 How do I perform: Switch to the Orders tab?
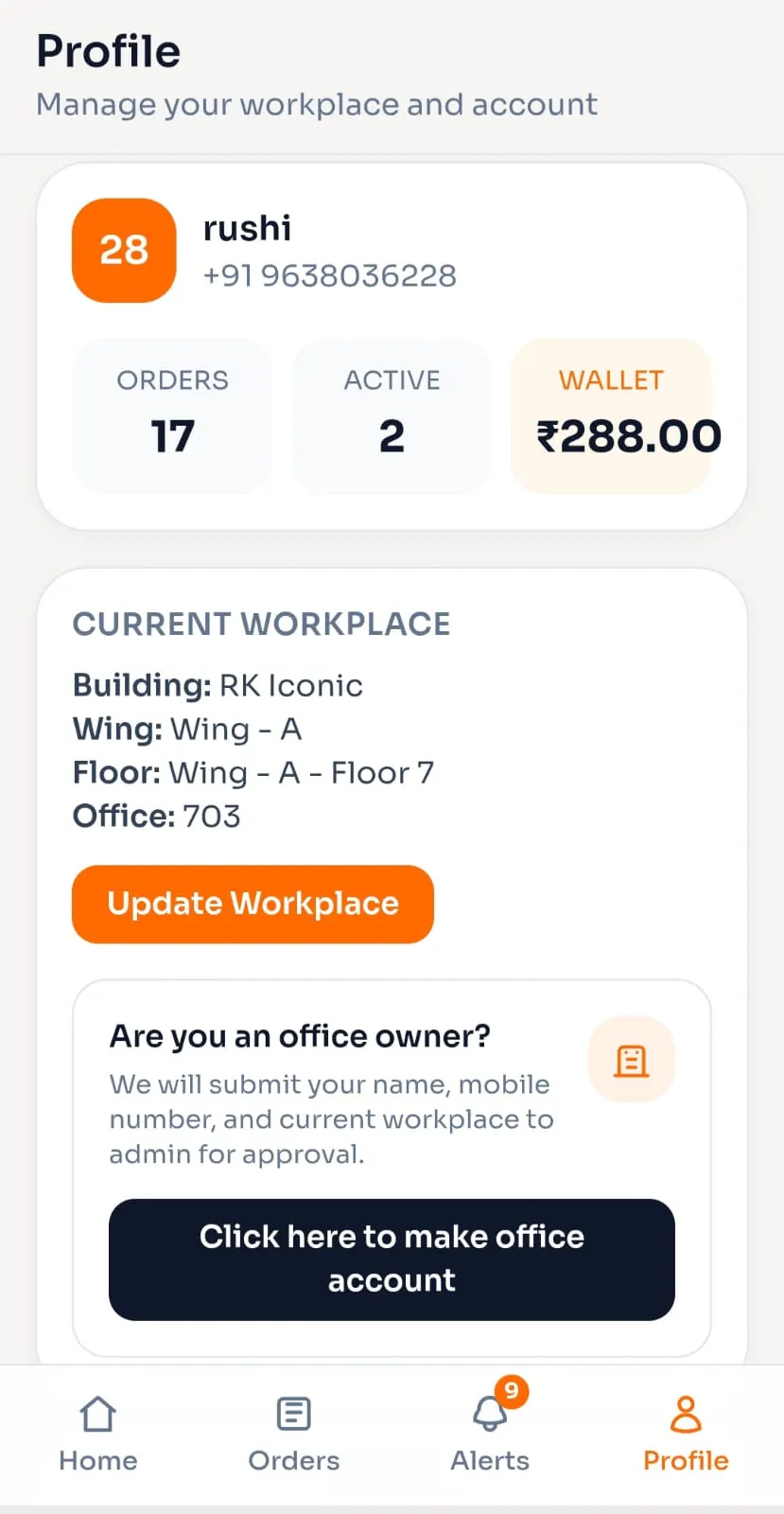(x=293, y=1435)
